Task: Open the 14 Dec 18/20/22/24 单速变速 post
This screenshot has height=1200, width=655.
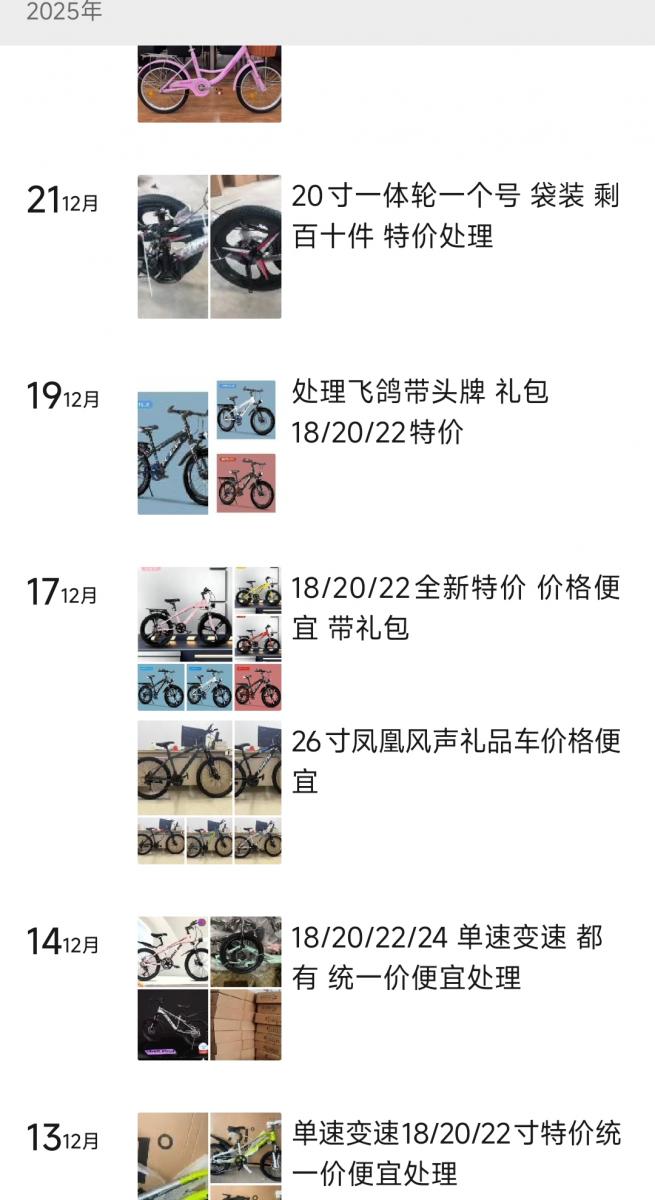Action: [x=447, y=957]
